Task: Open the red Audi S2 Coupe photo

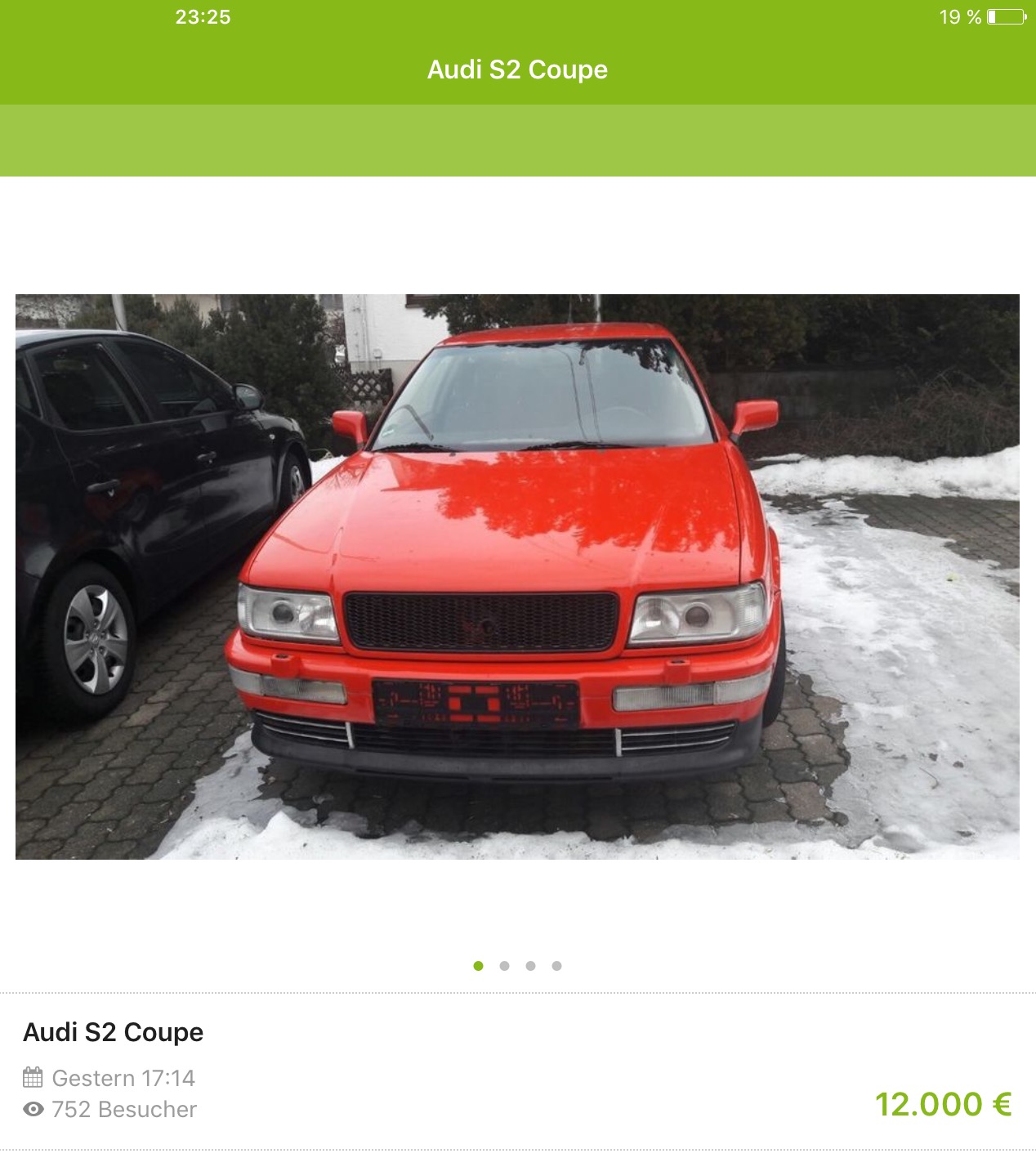Action: [x=517, y=576]
